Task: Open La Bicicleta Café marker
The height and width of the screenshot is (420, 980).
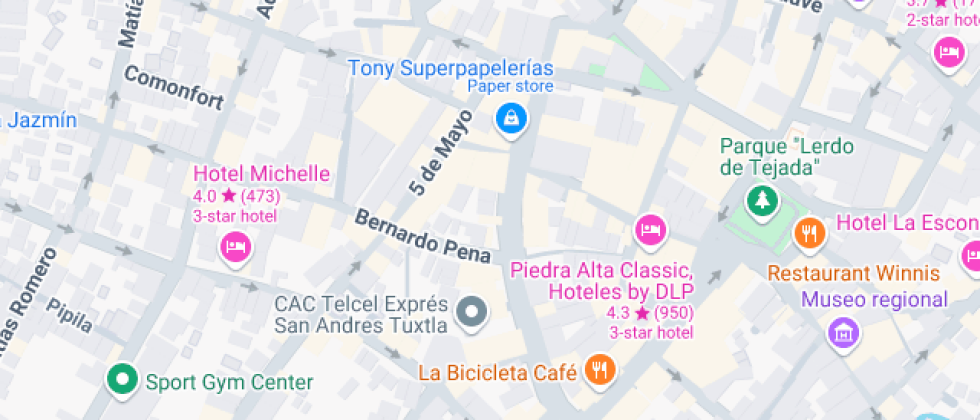Action: point(600,370)
